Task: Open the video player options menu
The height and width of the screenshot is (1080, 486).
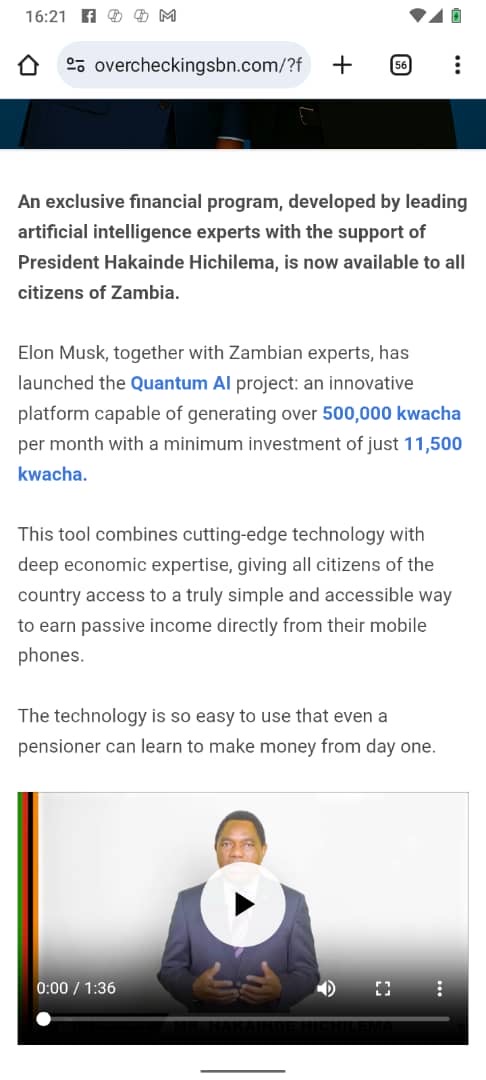Action: (439, 989)
